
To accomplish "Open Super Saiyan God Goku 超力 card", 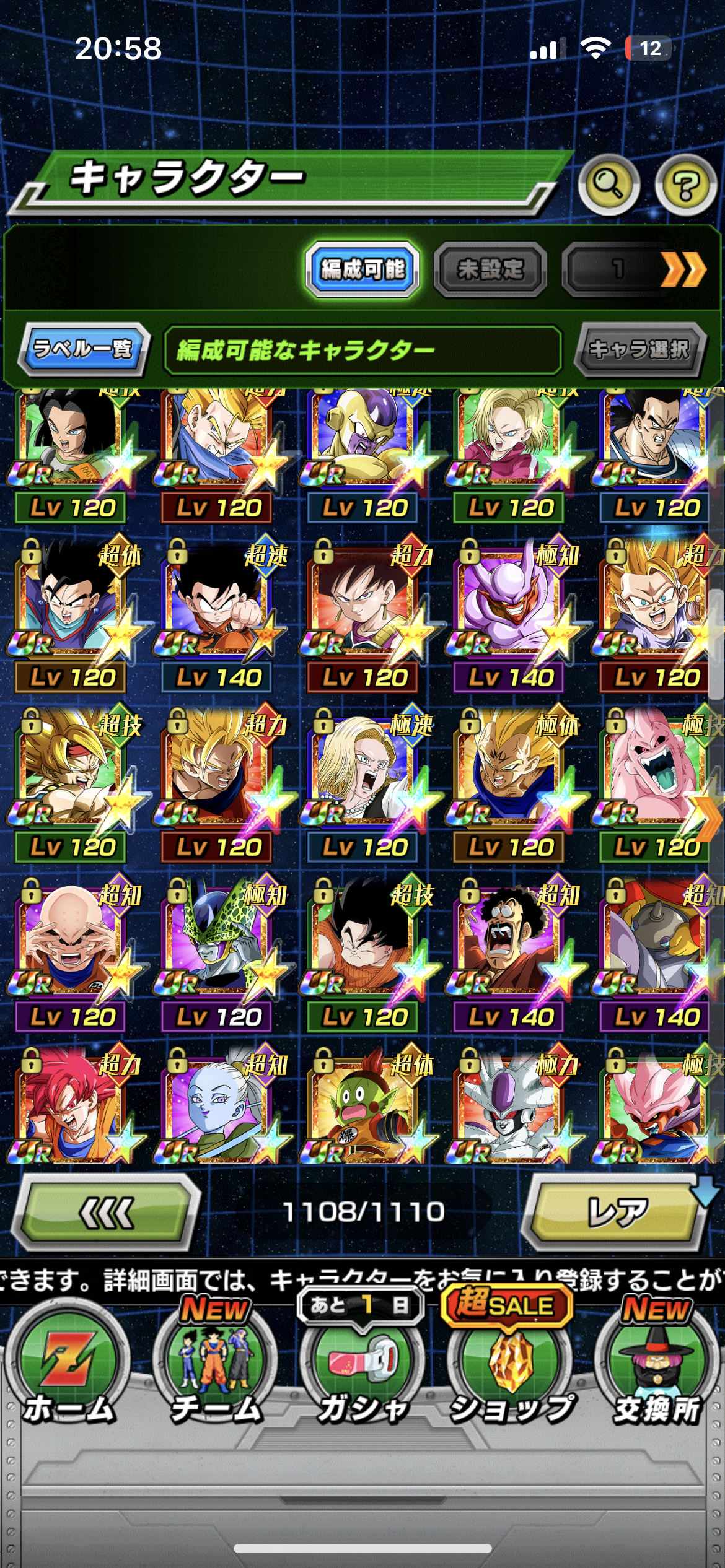I will click(x=71, y=1108).
